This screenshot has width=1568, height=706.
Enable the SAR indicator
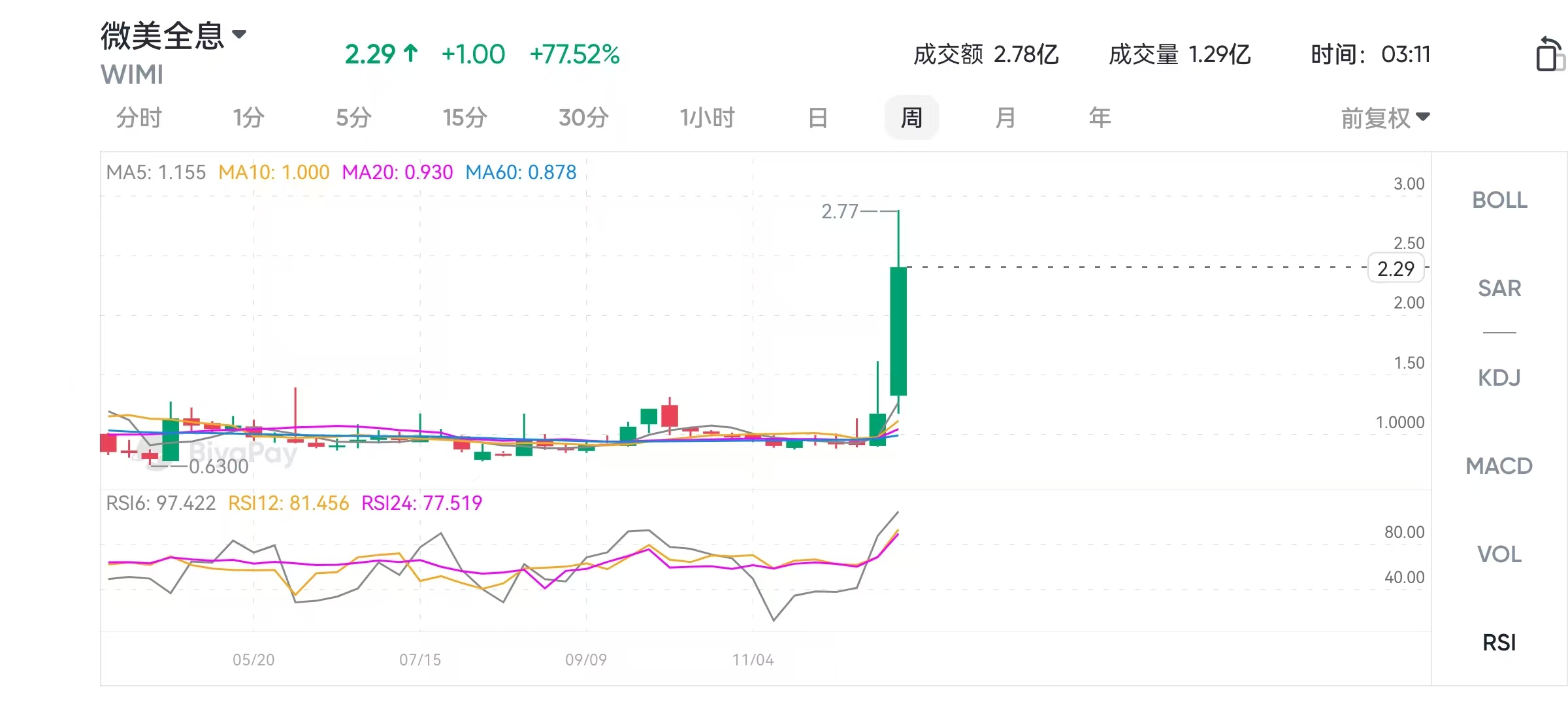(1499, 288)
